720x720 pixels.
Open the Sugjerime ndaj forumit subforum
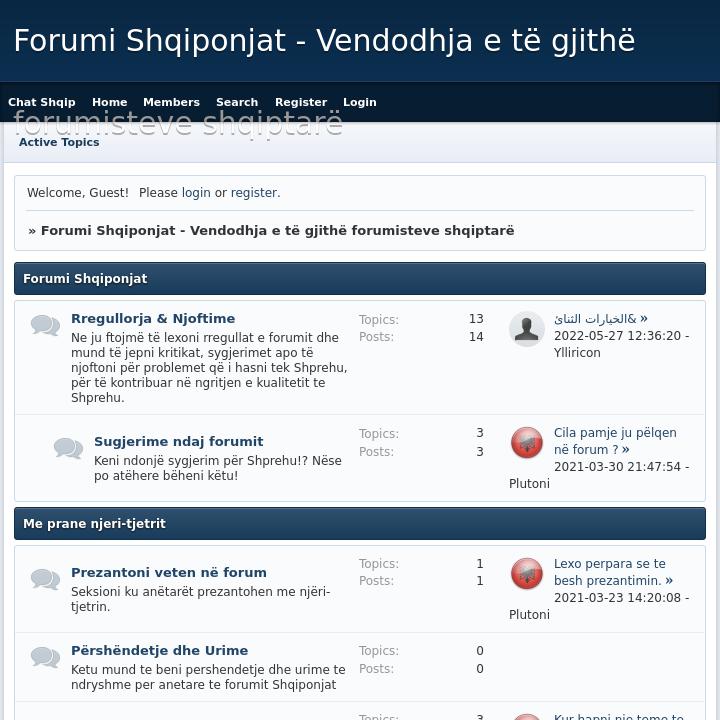point(178,441)
